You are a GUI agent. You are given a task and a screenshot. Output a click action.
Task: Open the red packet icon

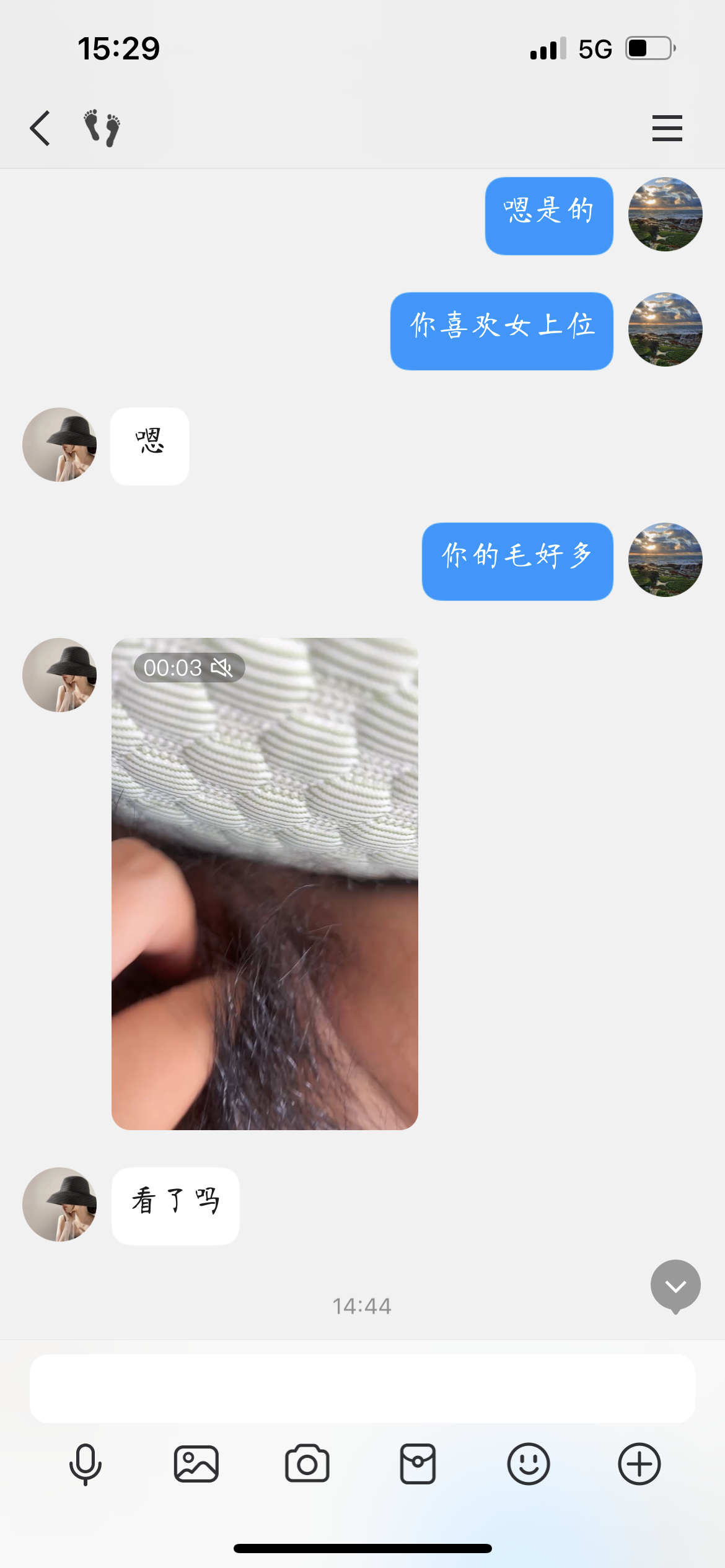(x=418, y=1465)
